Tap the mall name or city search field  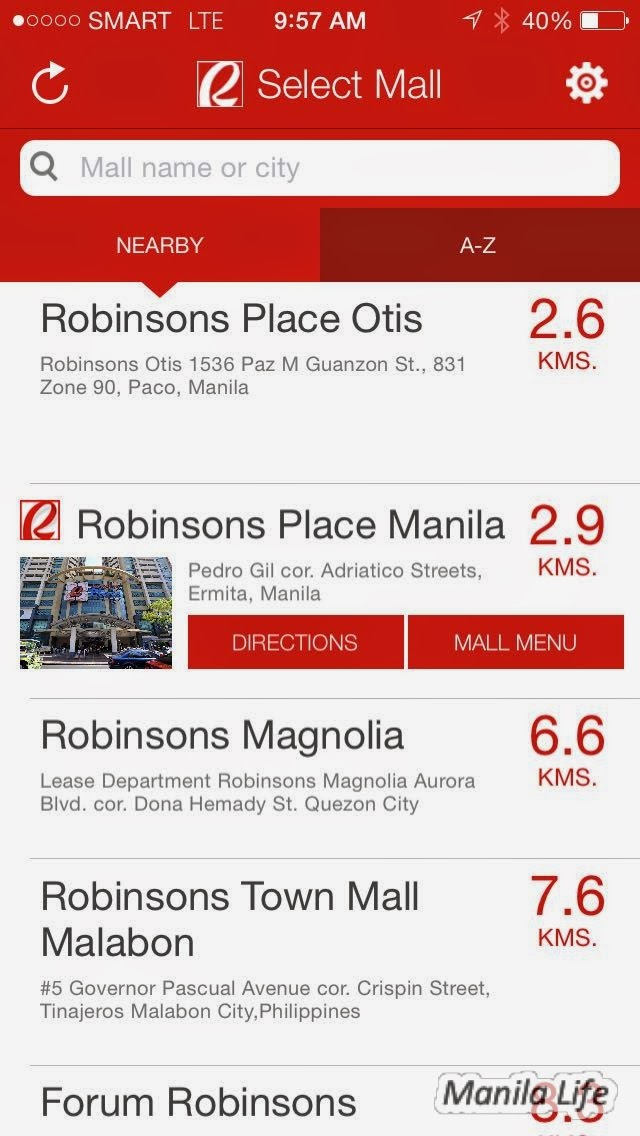point(320,168)
